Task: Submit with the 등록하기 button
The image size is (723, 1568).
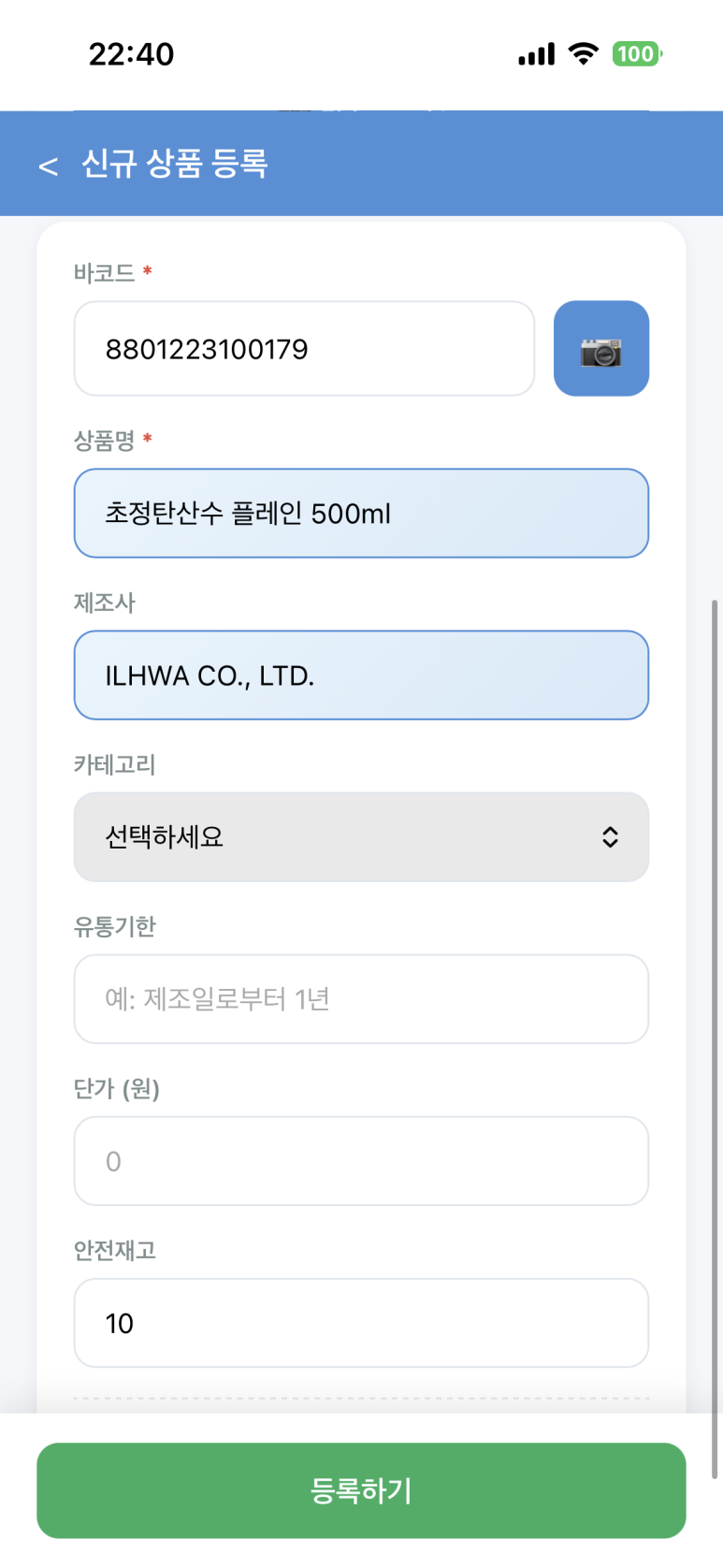Action: 361,1490
